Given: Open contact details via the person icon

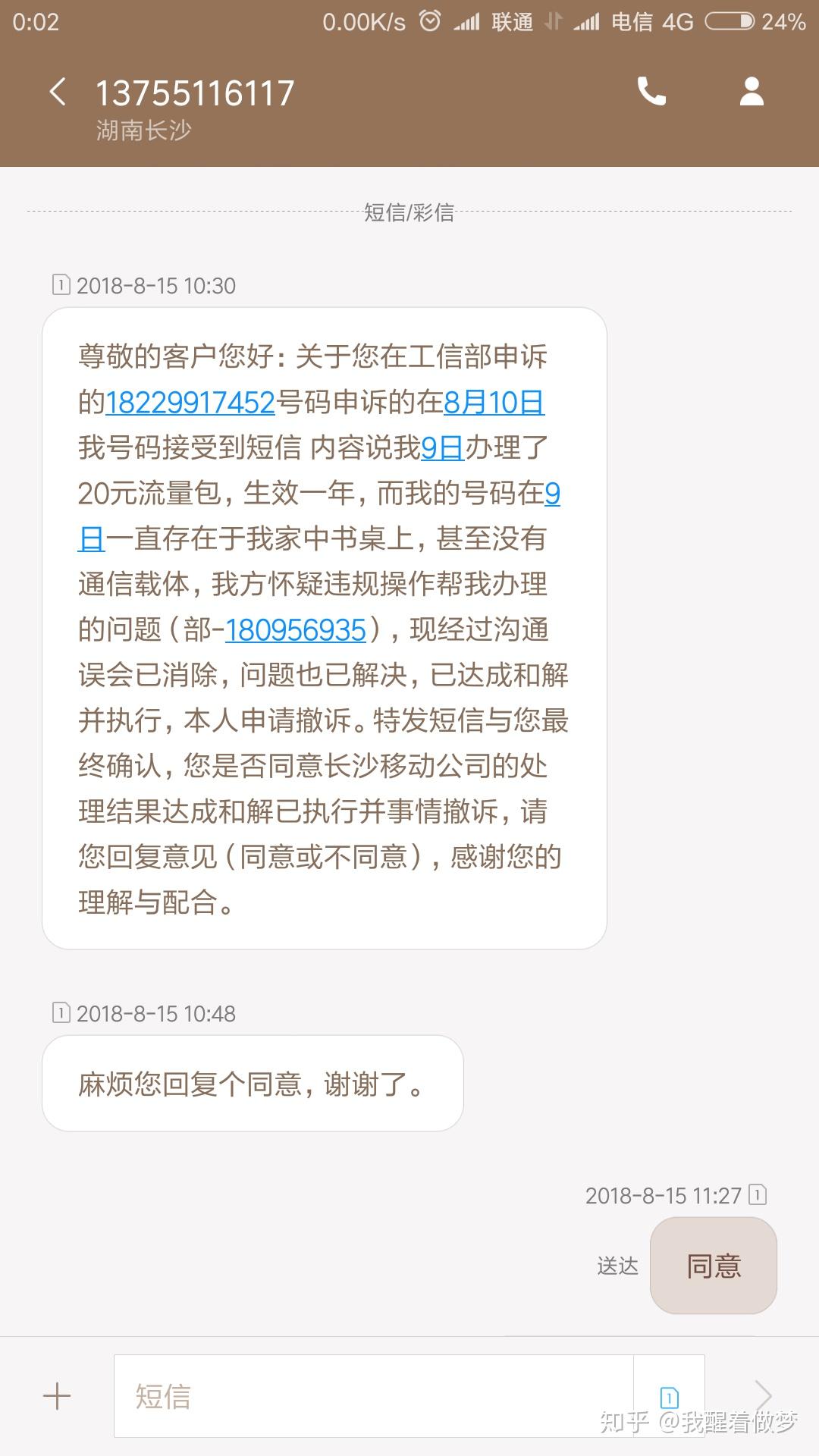Looking at the screenshot, I should [x=752, y=91].
